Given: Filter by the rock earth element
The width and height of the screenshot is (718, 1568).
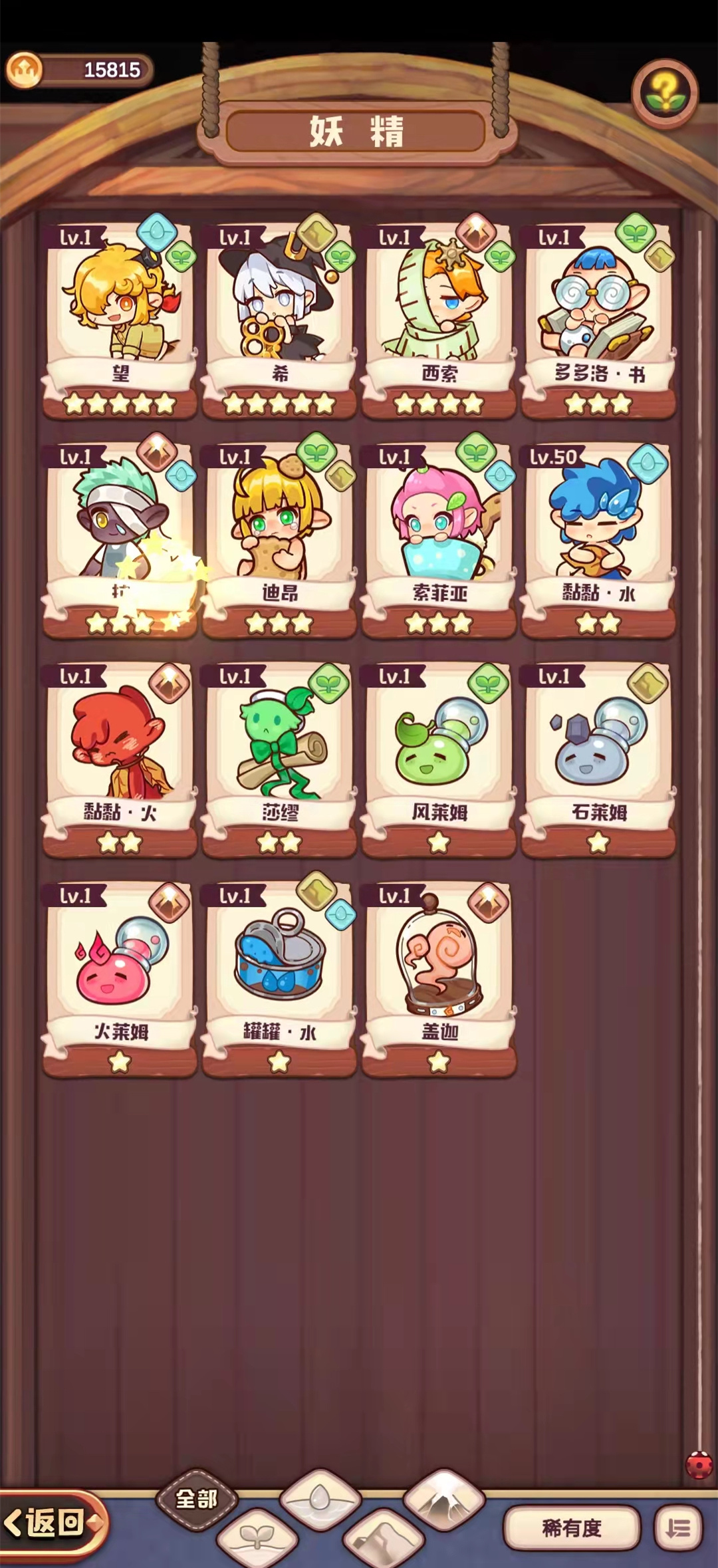Looking at the screenshot, I should point(384,1537).
